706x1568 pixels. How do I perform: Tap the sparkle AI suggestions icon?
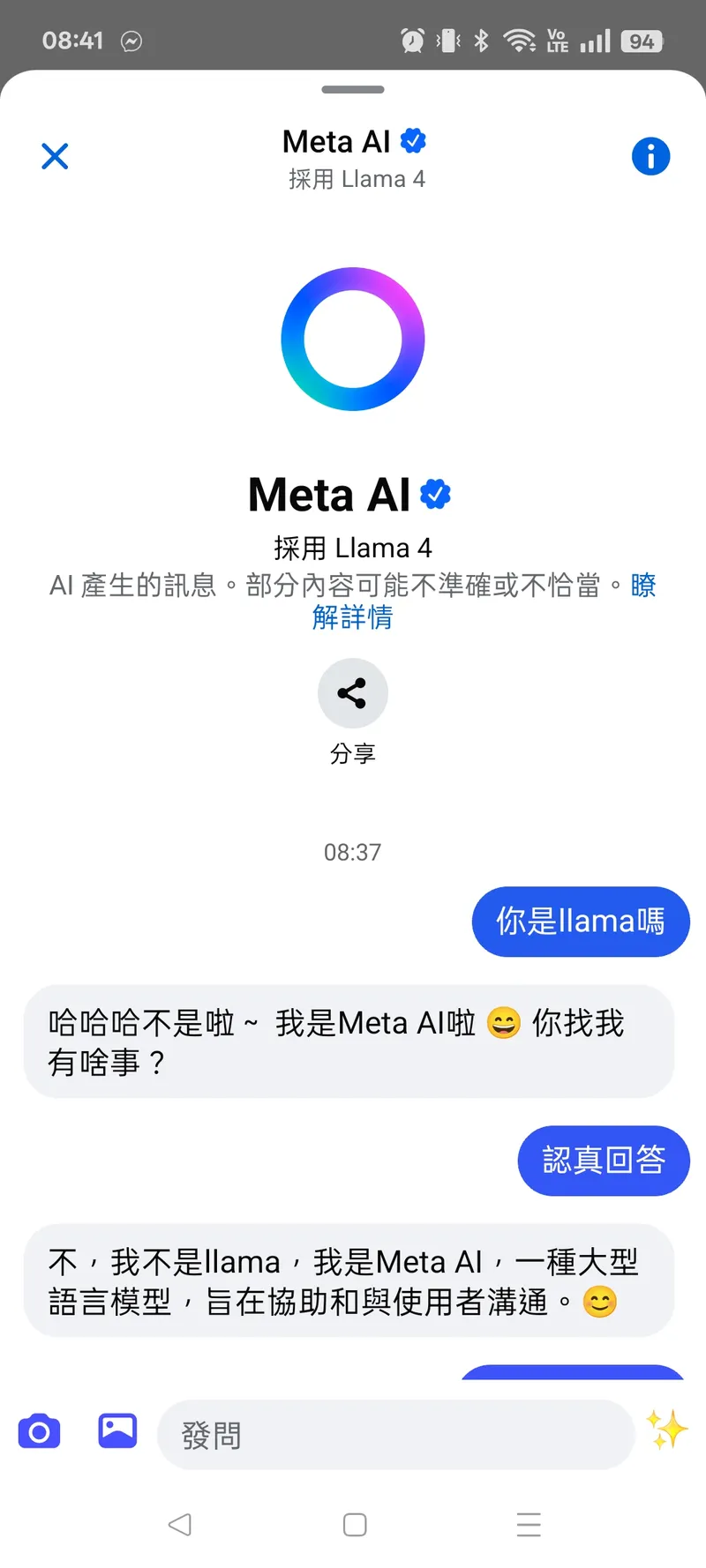666,1430
